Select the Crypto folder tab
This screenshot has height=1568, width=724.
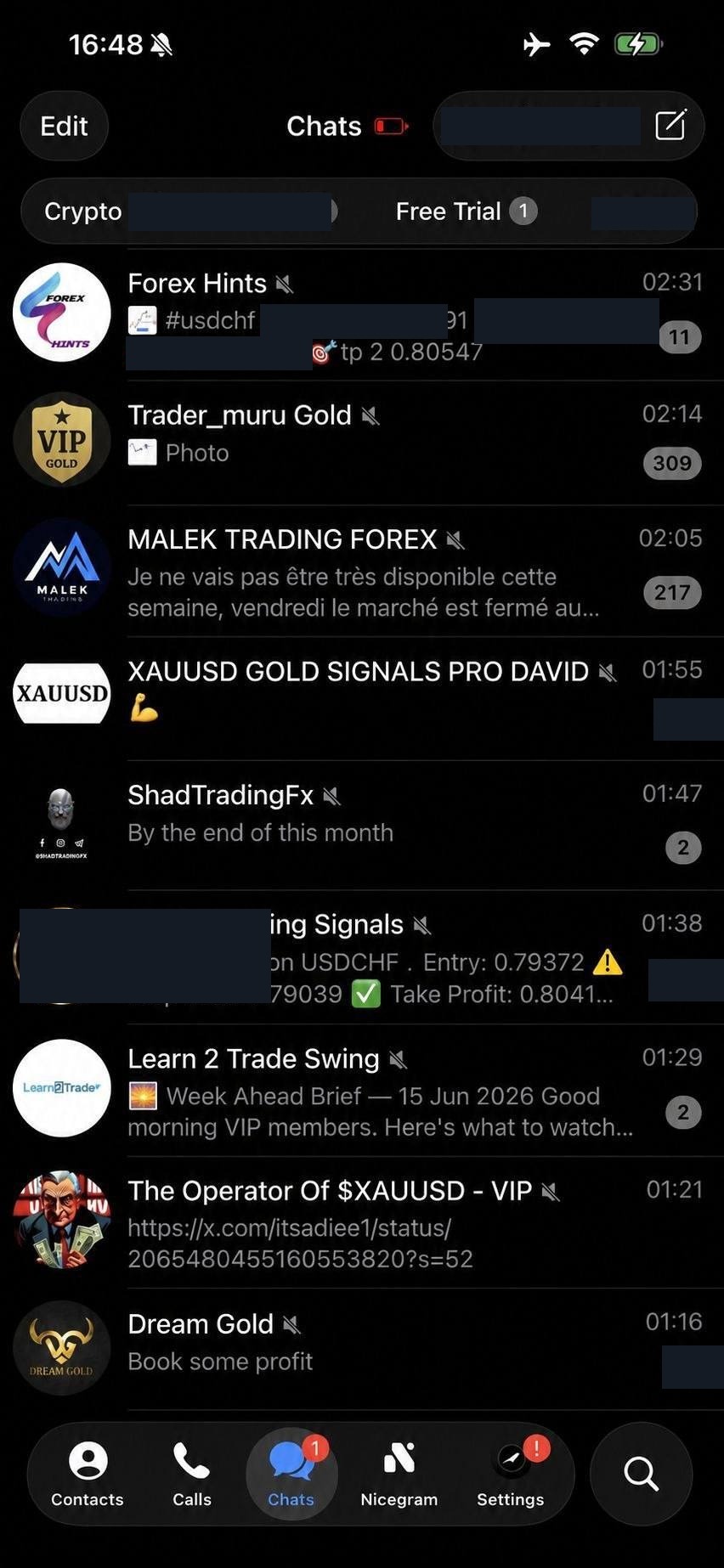pyautogui.click(x=83, y=212)
